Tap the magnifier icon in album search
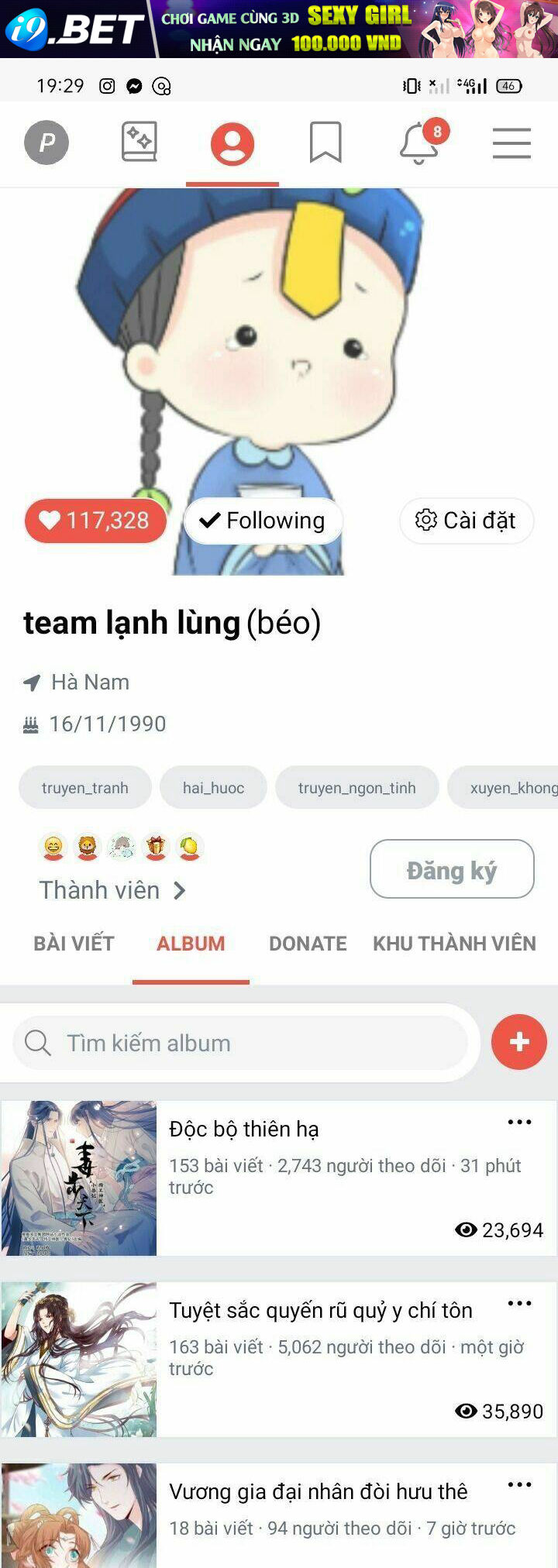The image size is (558, 1568). [x=37, y=1043]
